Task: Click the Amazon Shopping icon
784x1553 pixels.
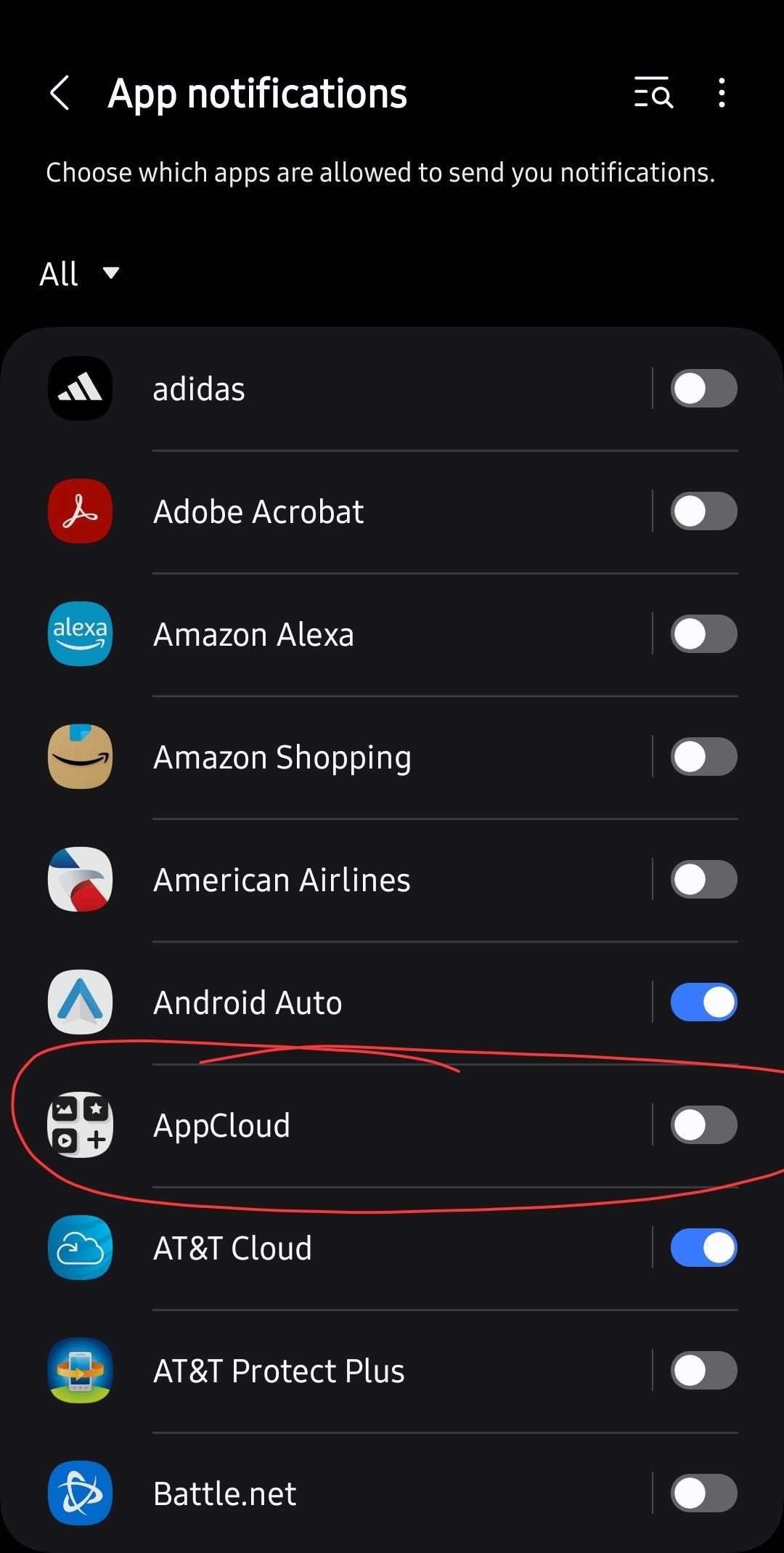Action: pyautogui.click(x=79, y=756)
